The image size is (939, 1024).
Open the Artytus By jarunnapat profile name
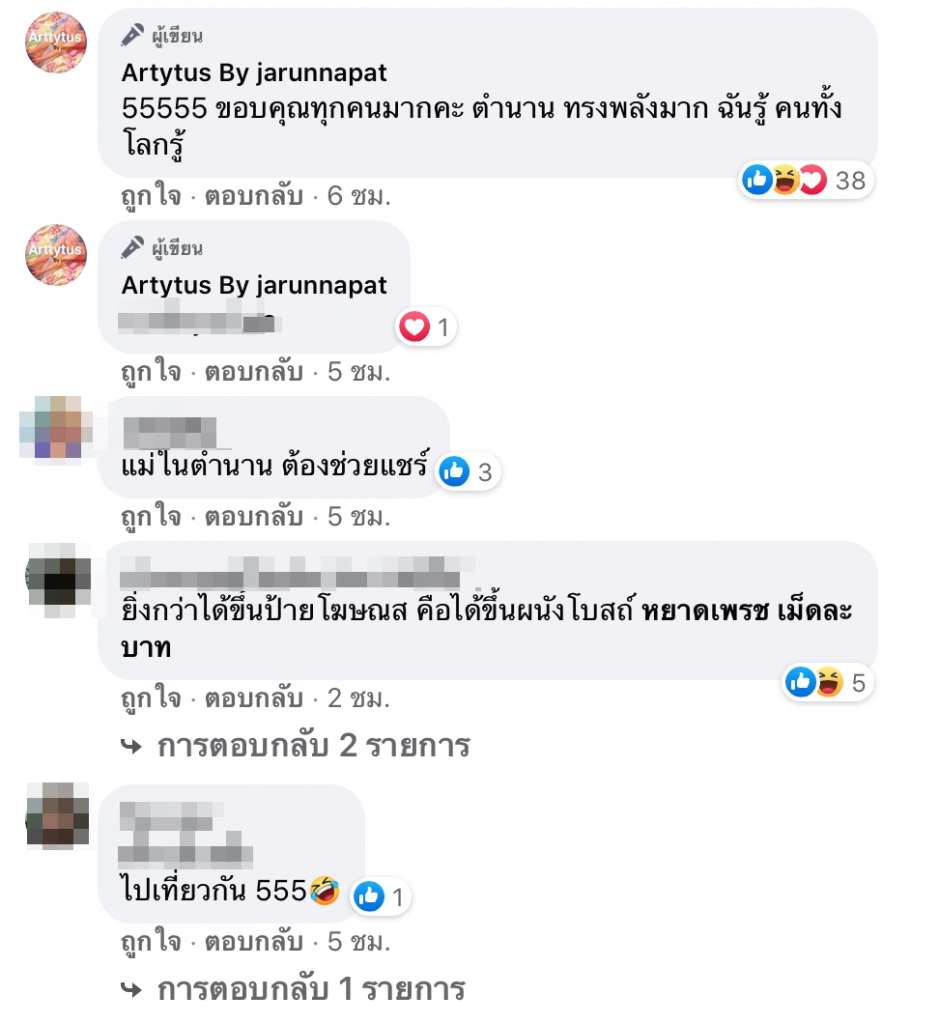(x=254, y=72)
